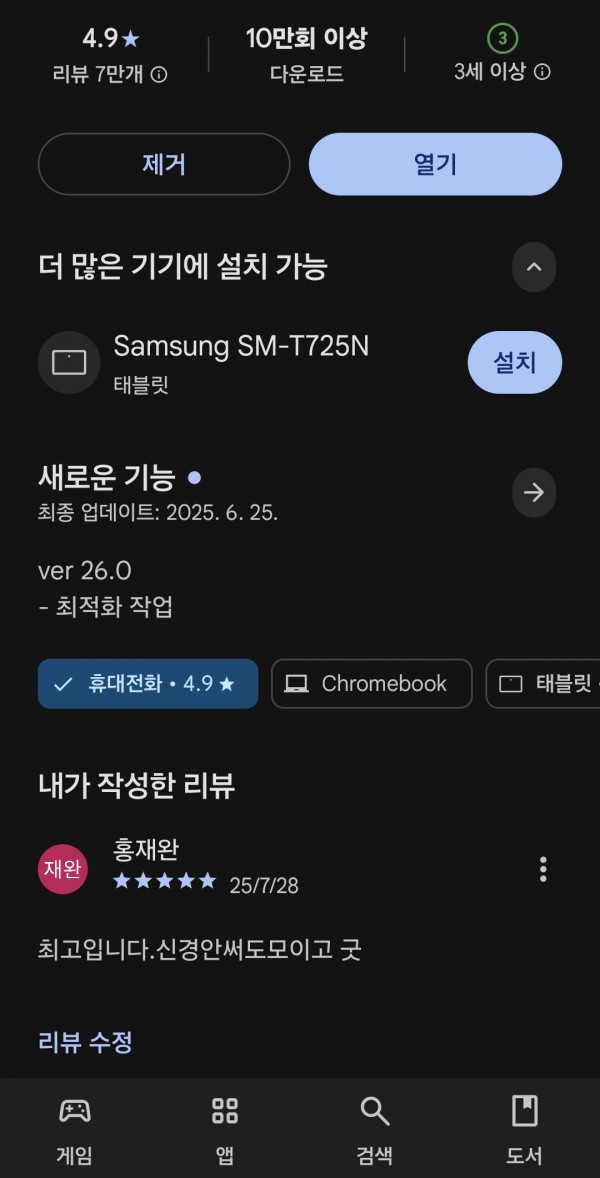
Task: Install on Samsung SM-T725N tablet
Action: [514, 363]
